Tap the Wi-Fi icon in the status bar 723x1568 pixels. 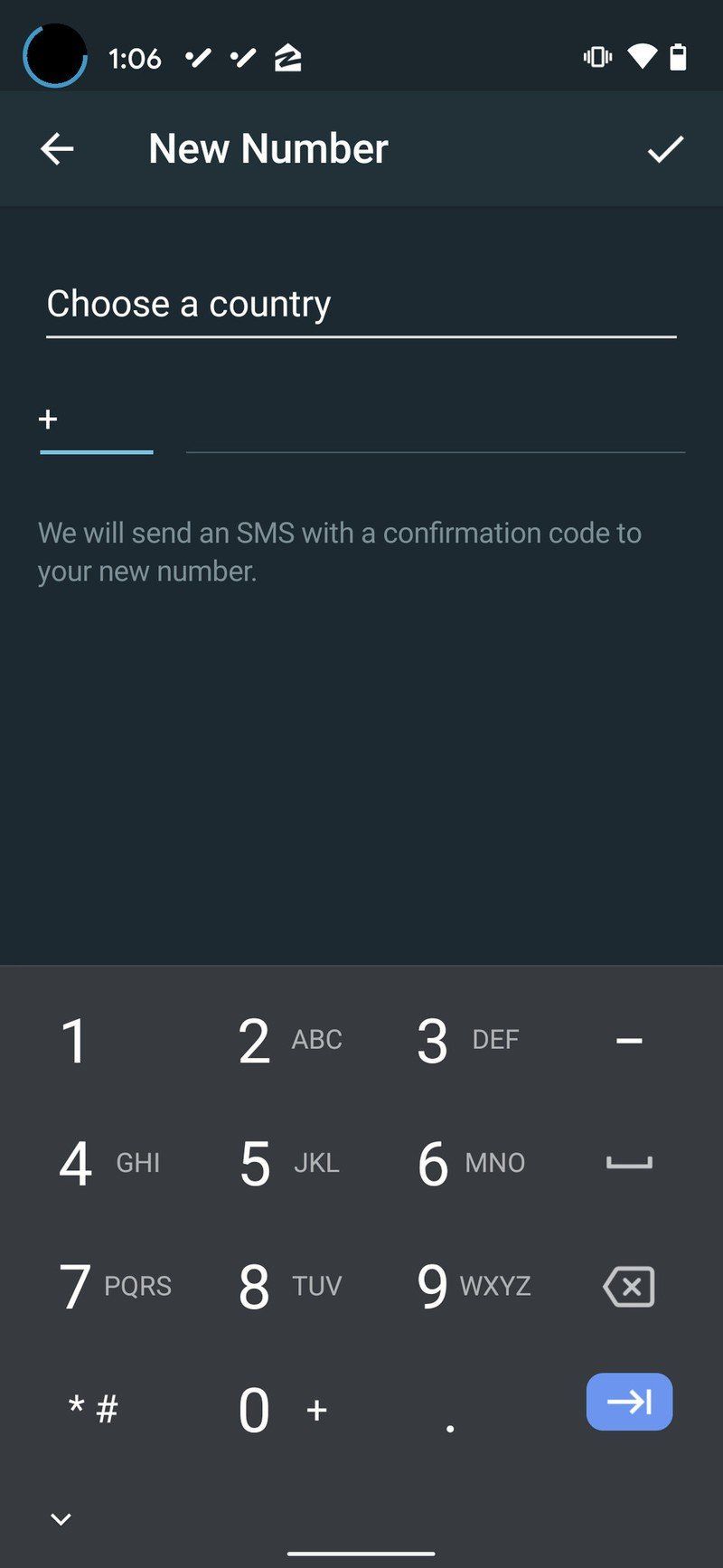tap(642, 58)
